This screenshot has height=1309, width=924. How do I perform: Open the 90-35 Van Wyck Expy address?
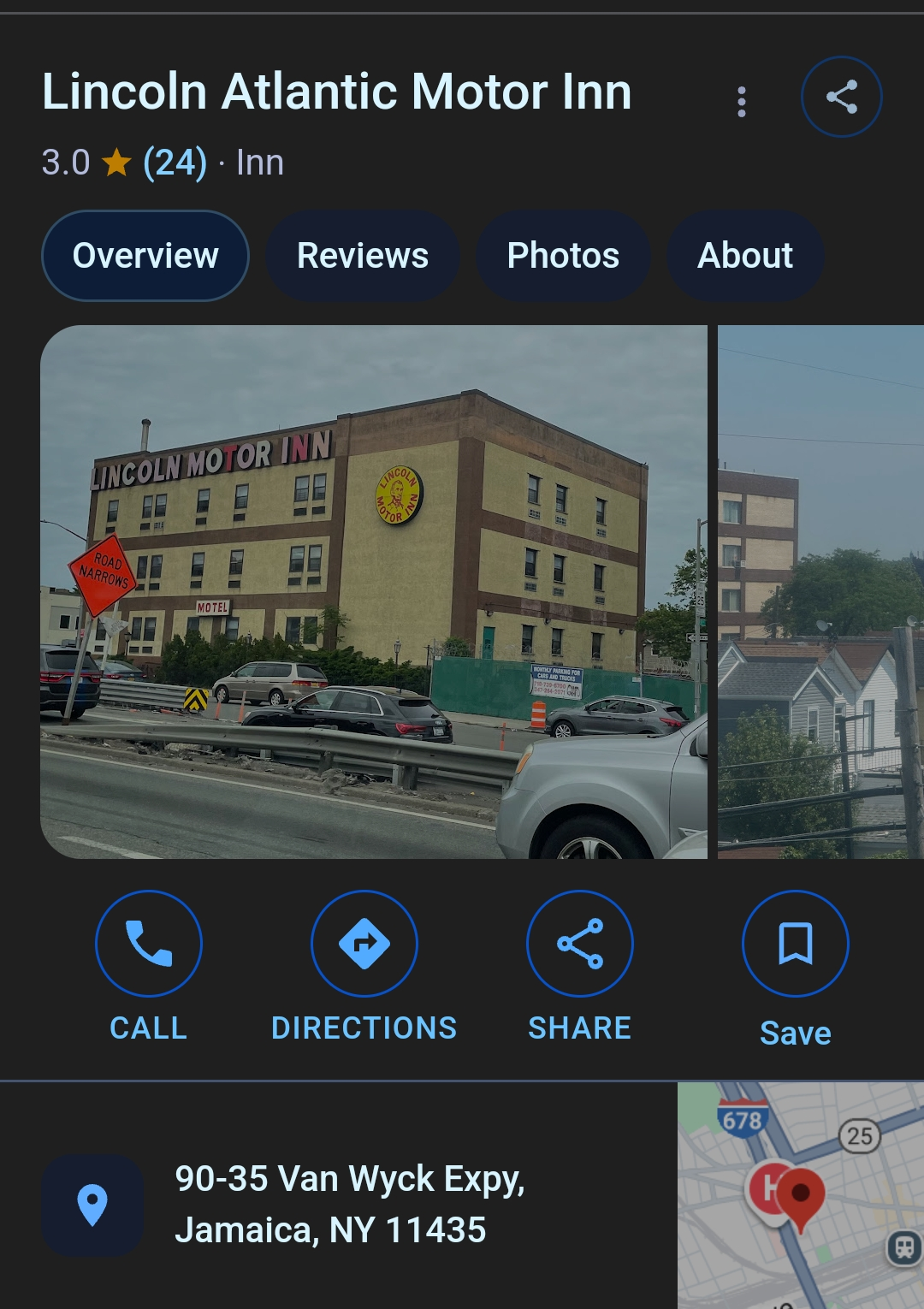click(349, 1204)
